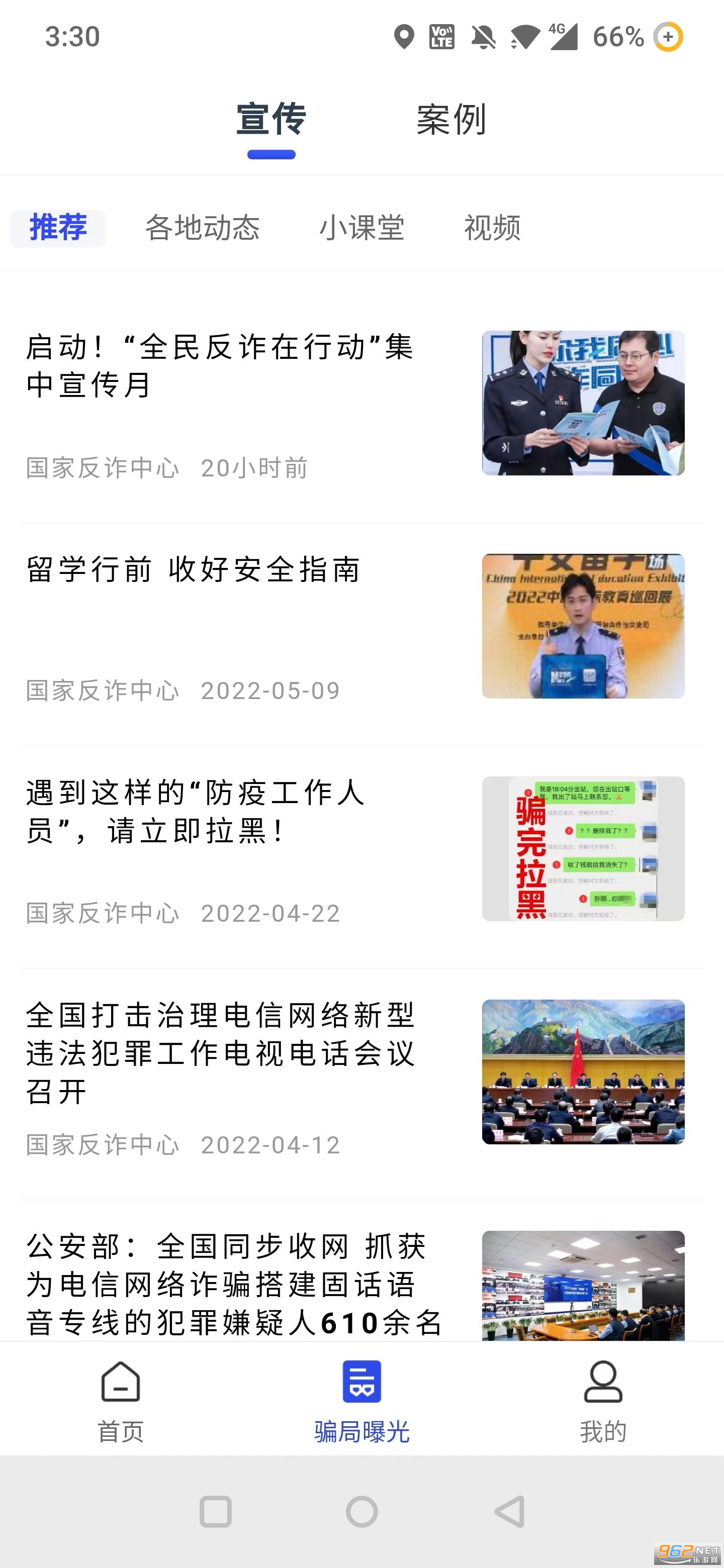This screenshot has width=724, height=1568.
Task: Switch to the 各地动态 category
Action: (x=202, y=228)
